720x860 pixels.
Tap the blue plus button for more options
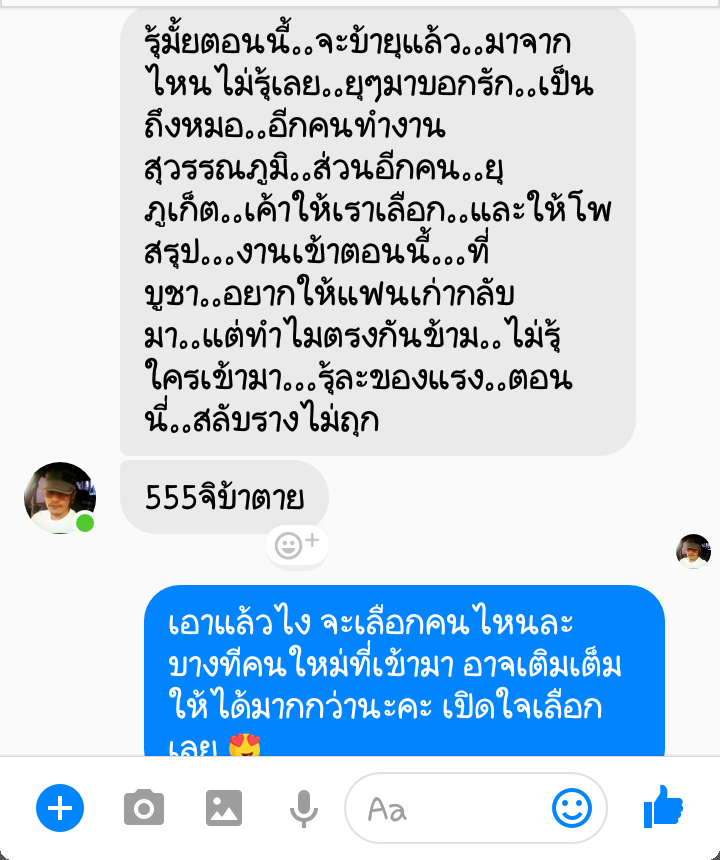(60, 809)
